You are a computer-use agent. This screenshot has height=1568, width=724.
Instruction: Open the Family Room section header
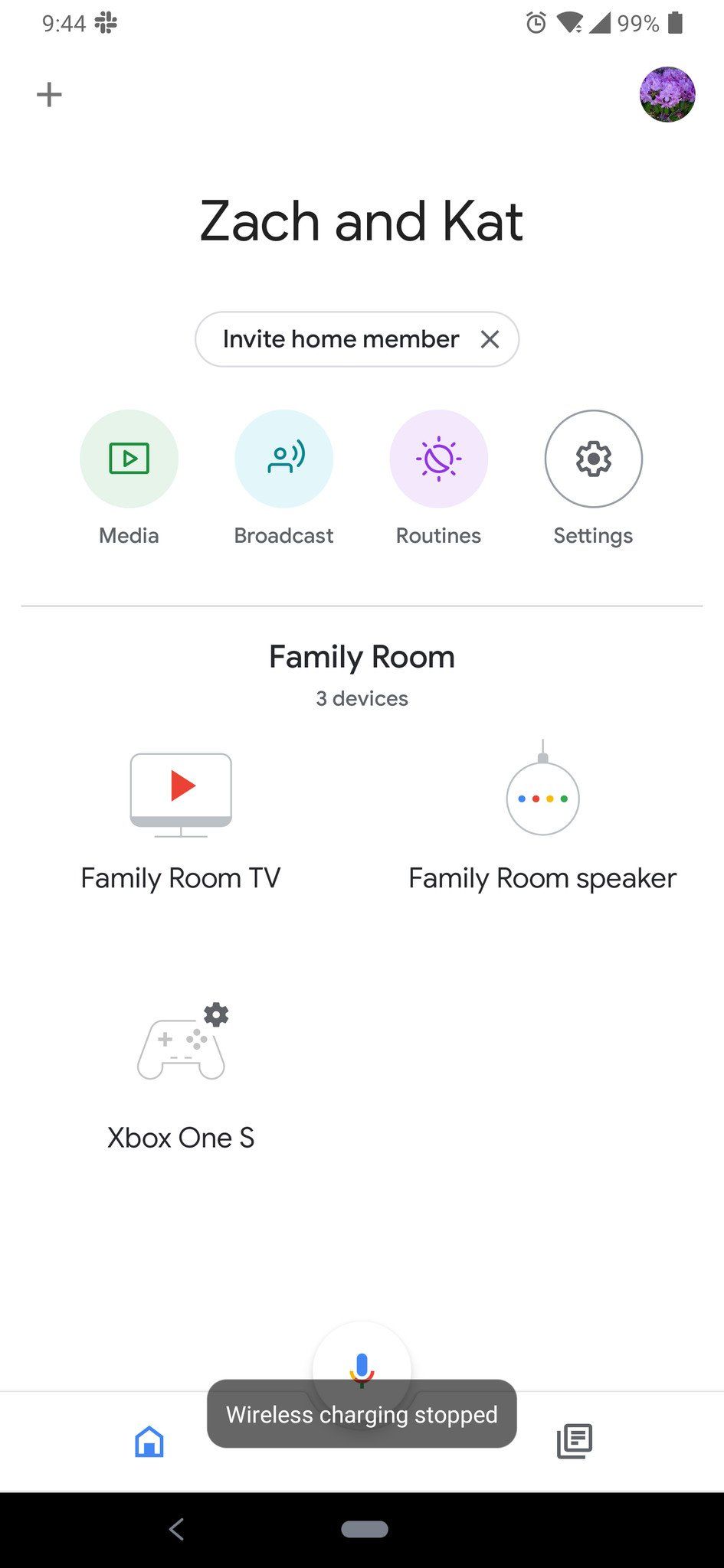361,657
